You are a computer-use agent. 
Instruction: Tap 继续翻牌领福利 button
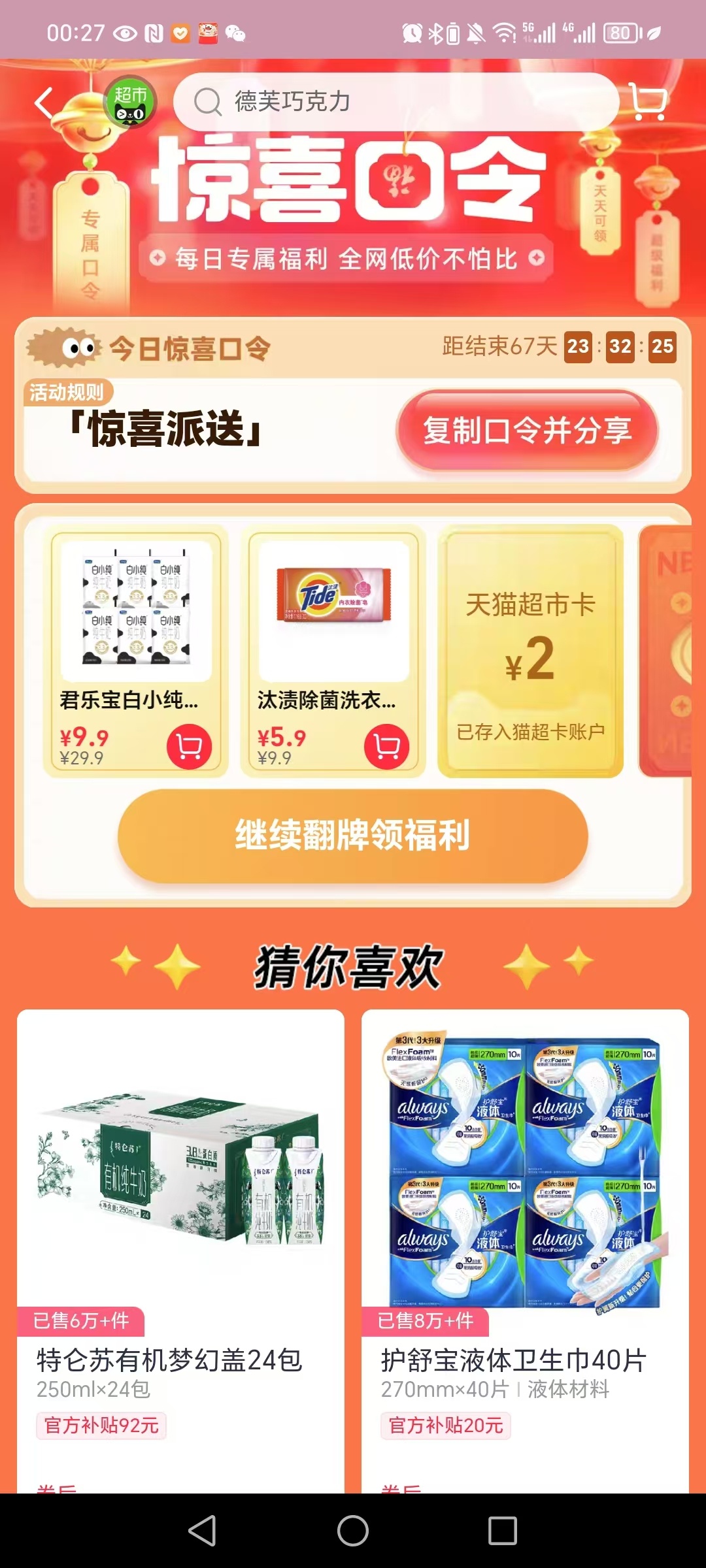click(x=353, y=836)
